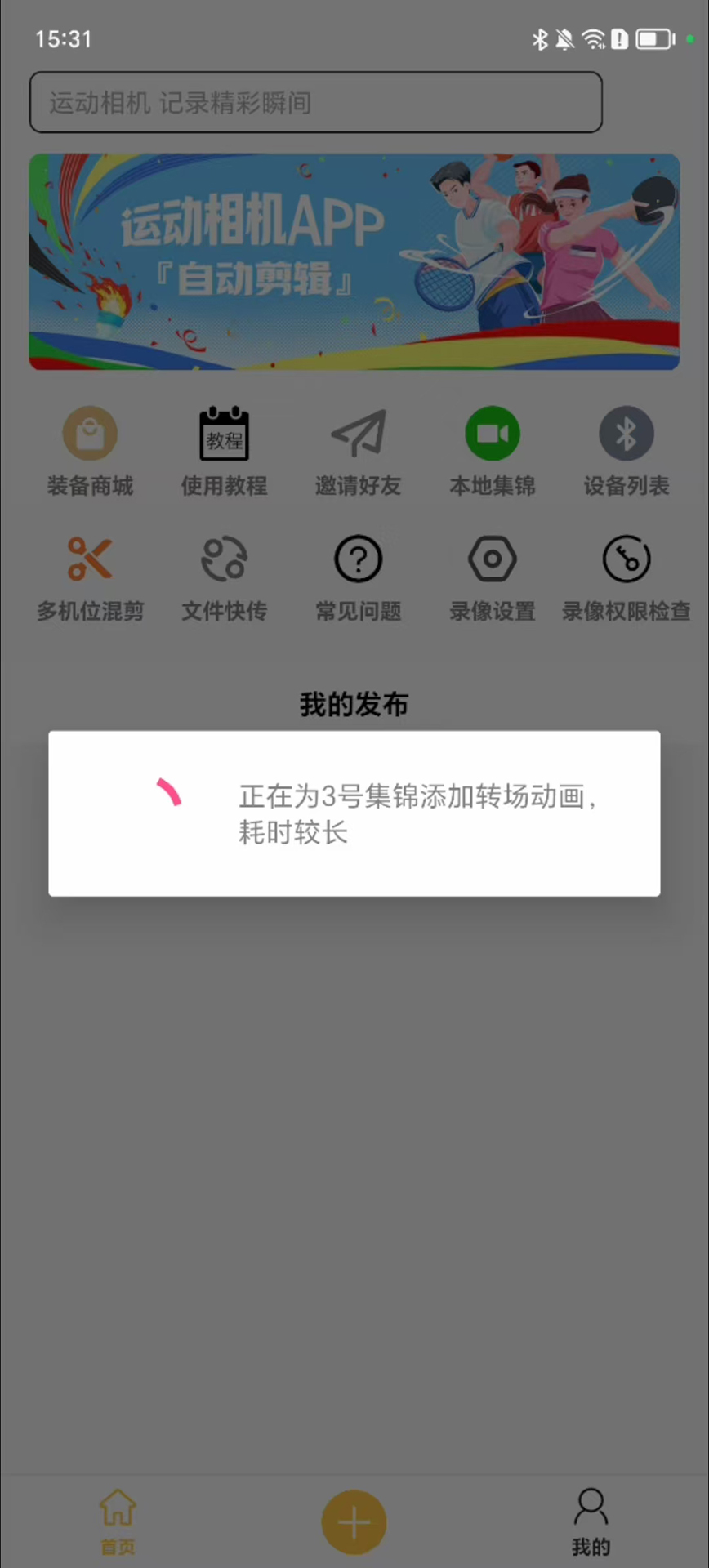Switch to the 我的 profile tab
The width and height of the screenshot is (709, 1568).
[591, 1521]
